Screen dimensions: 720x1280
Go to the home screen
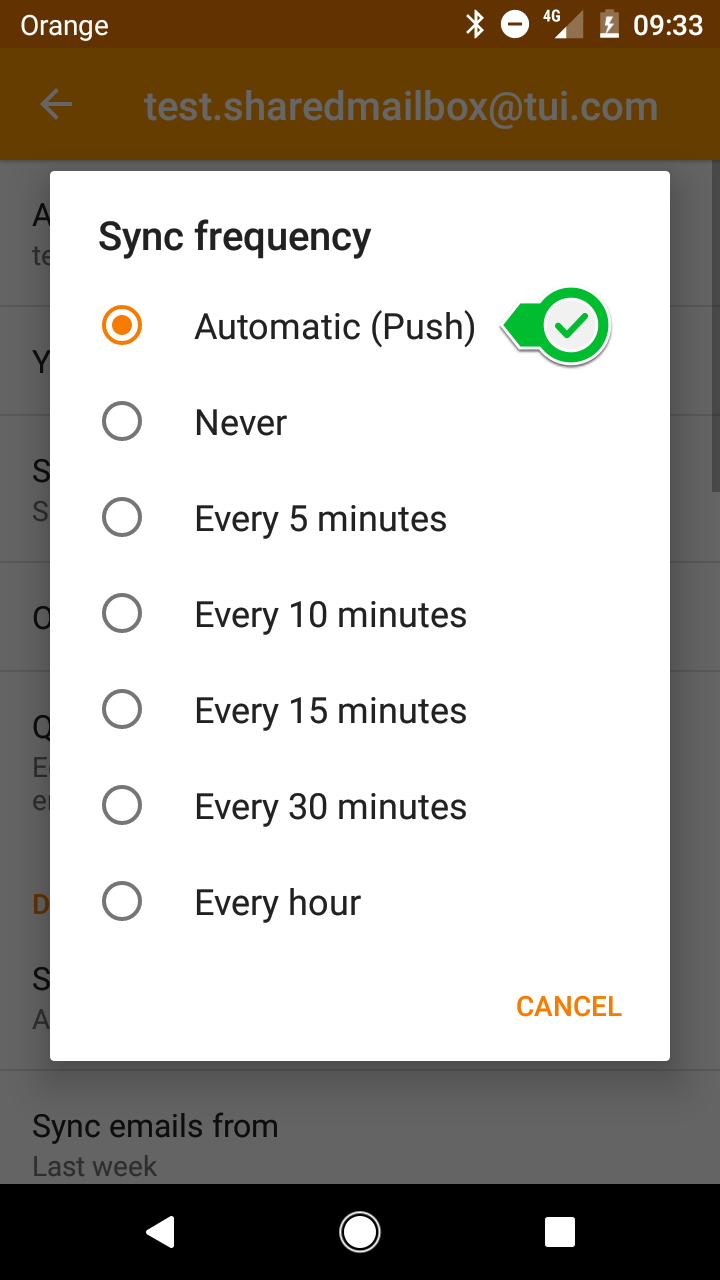point(360,1232)
